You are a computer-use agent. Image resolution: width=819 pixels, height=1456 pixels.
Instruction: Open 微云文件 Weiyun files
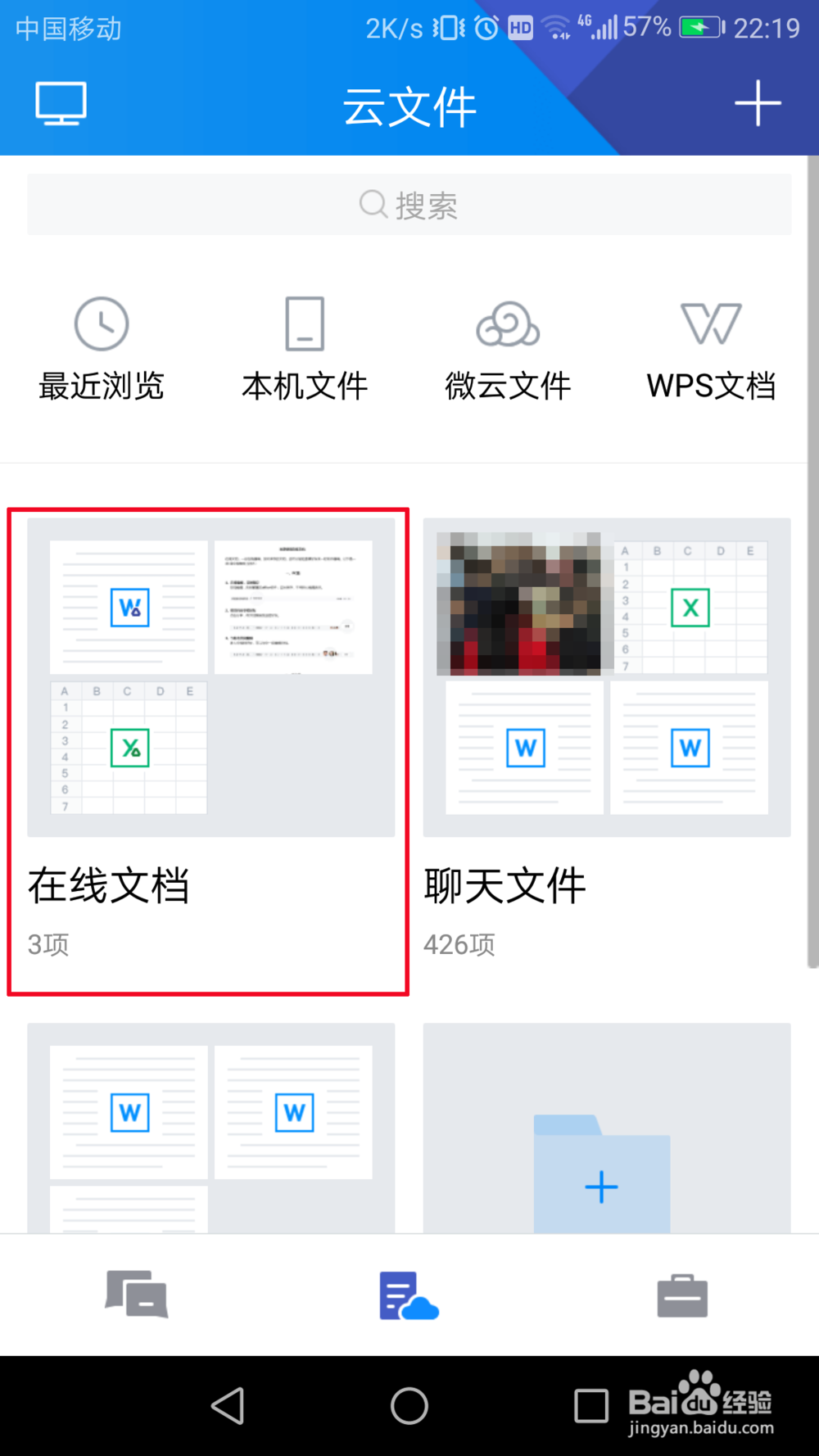pos(508,348)
